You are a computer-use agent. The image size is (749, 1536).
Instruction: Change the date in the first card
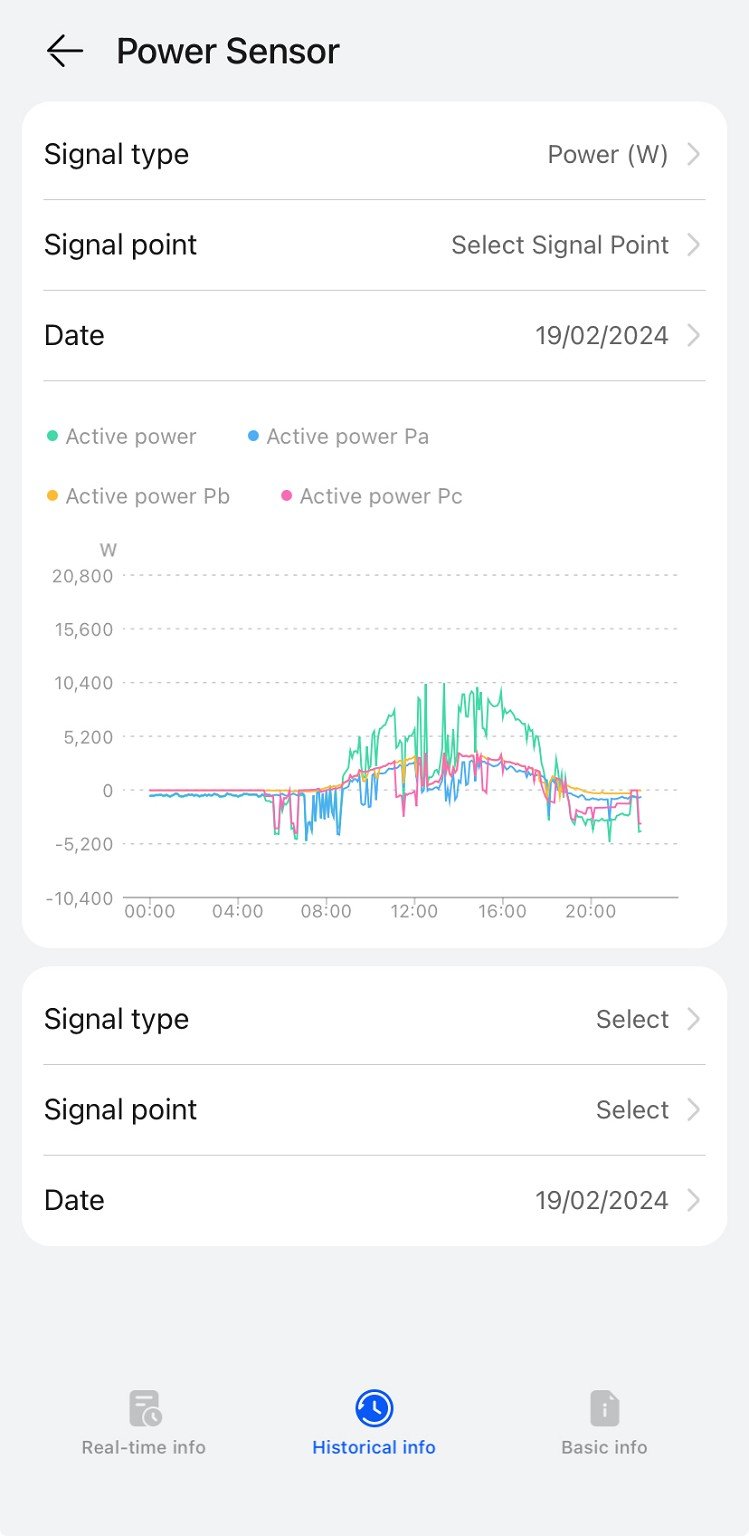374,335
